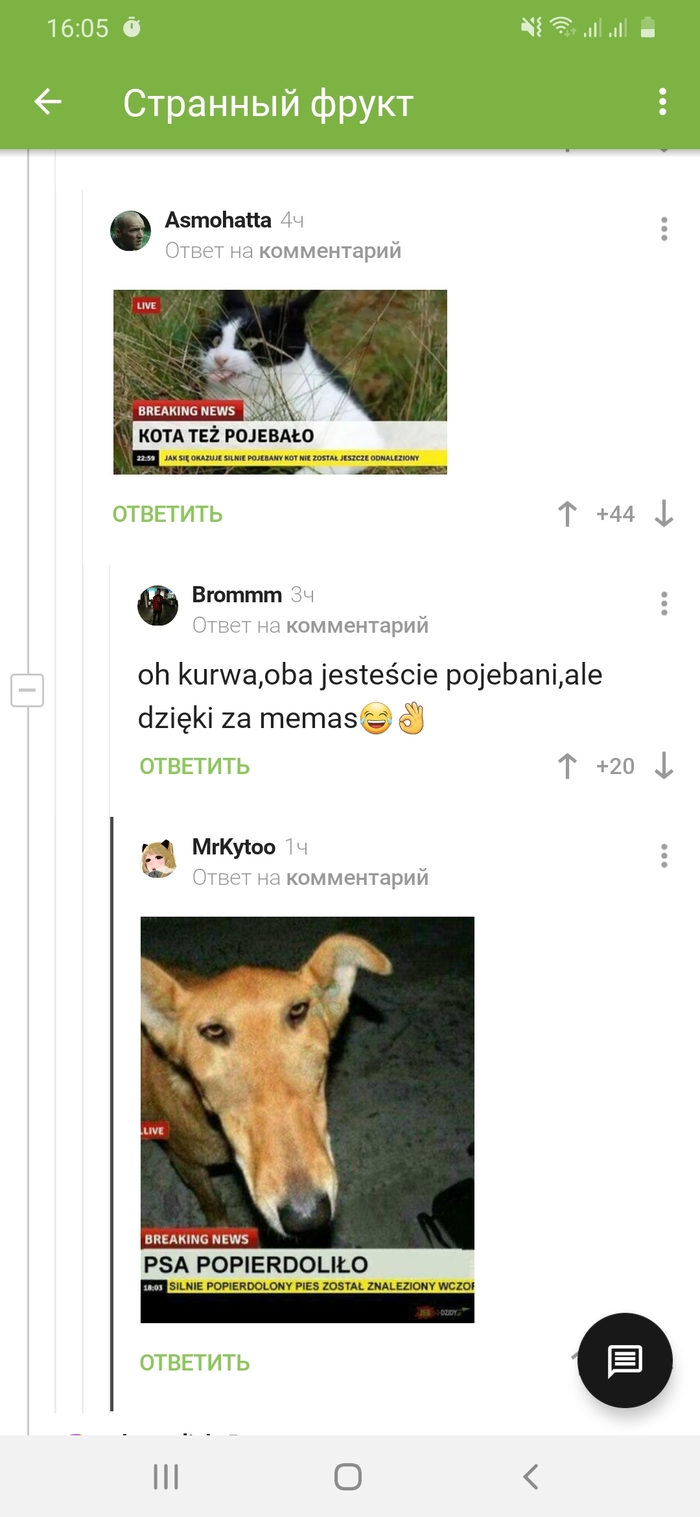Go back using the app bar arrow
Viewport: 700px width, 1517px height.
pos(48,102)
